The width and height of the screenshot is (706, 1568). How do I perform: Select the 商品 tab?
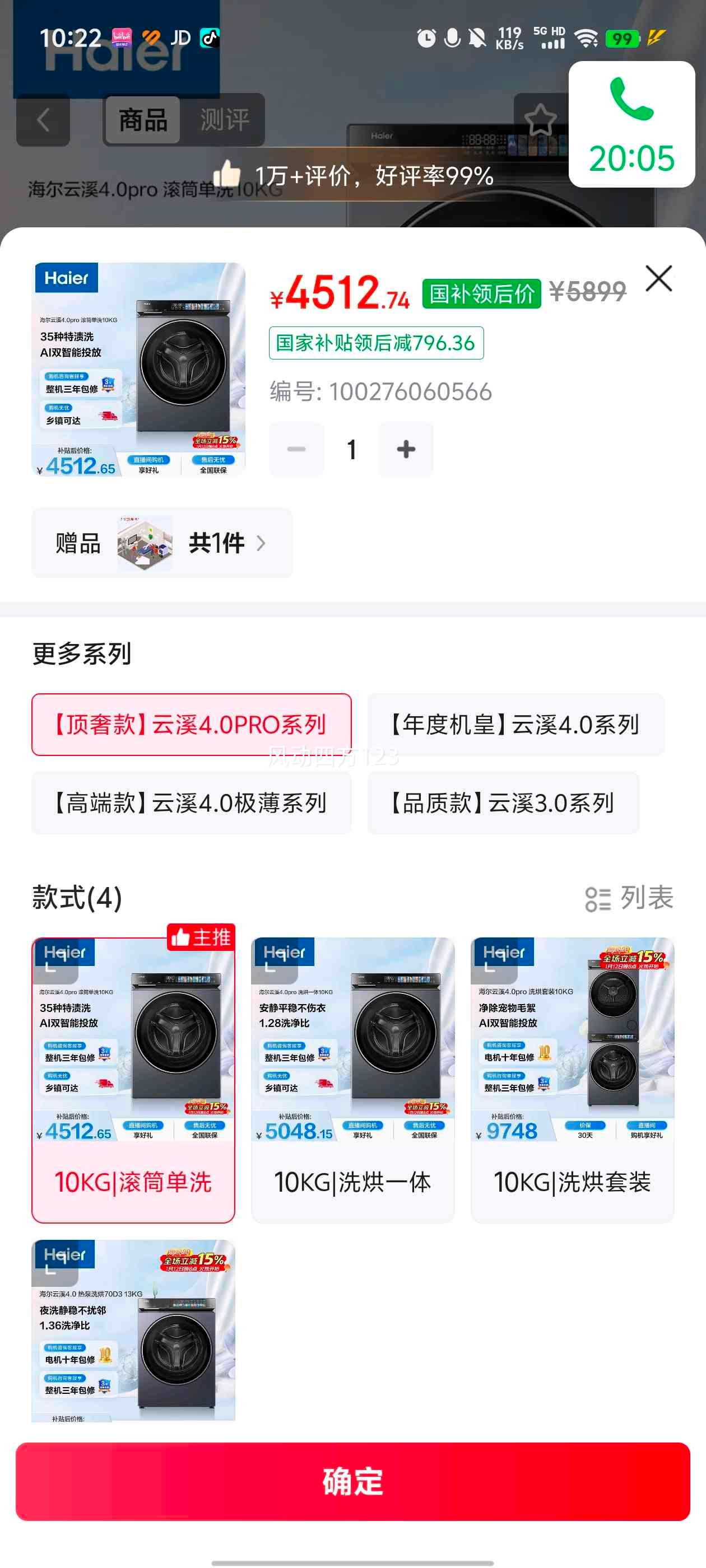point(140,120)
